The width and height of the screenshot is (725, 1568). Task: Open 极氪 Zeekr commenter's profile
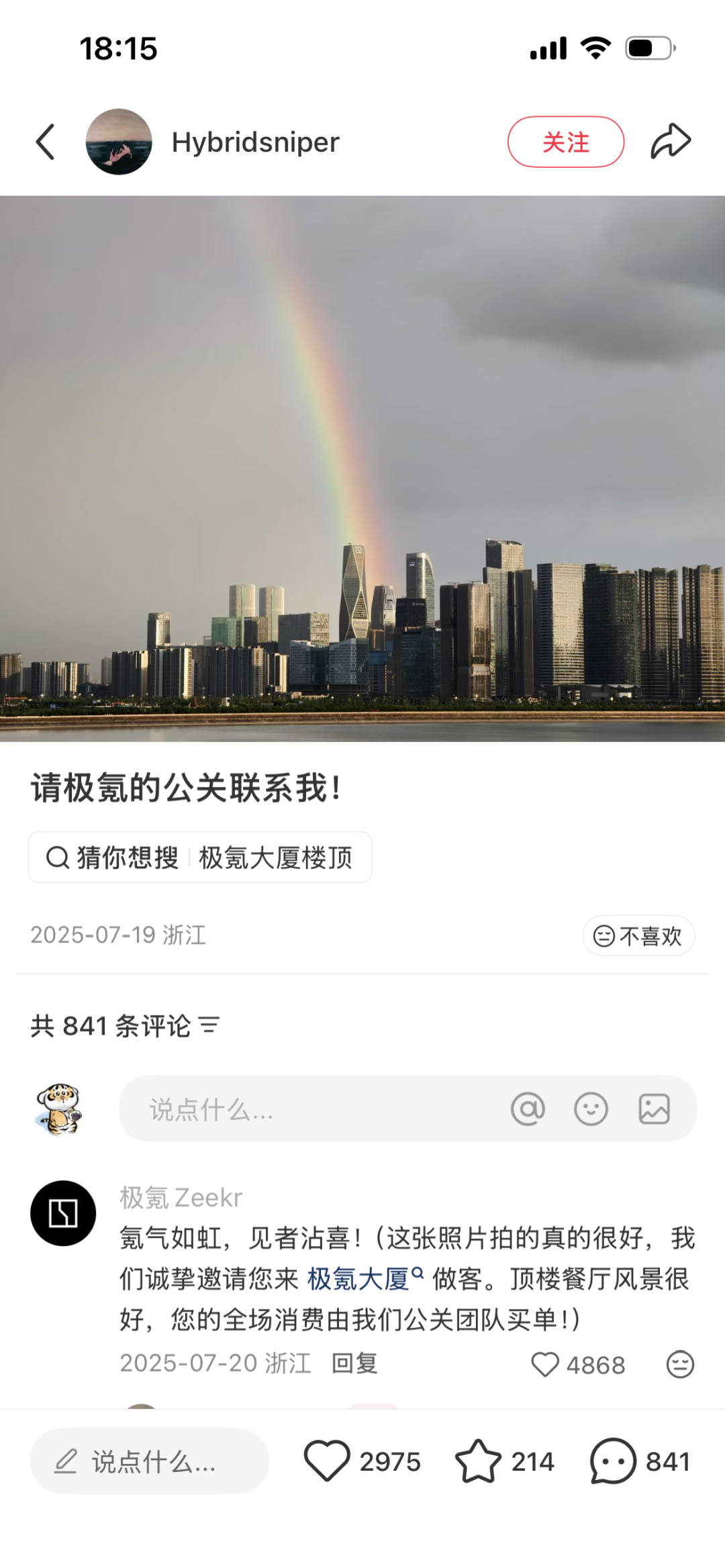click(63, 1213)
